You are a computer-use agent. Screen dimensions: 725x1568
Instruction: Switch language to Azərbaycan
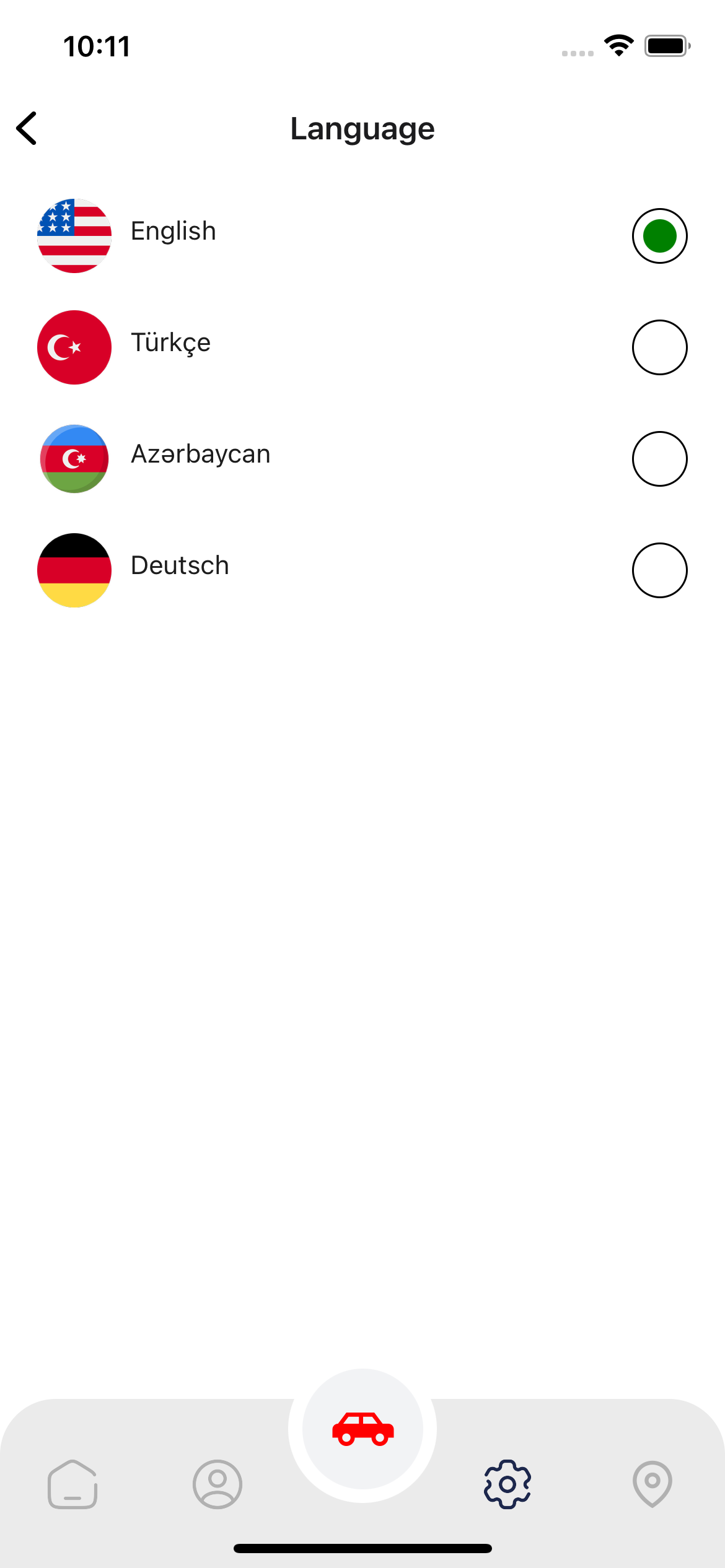pyautogui.click(x=659, y=459)
